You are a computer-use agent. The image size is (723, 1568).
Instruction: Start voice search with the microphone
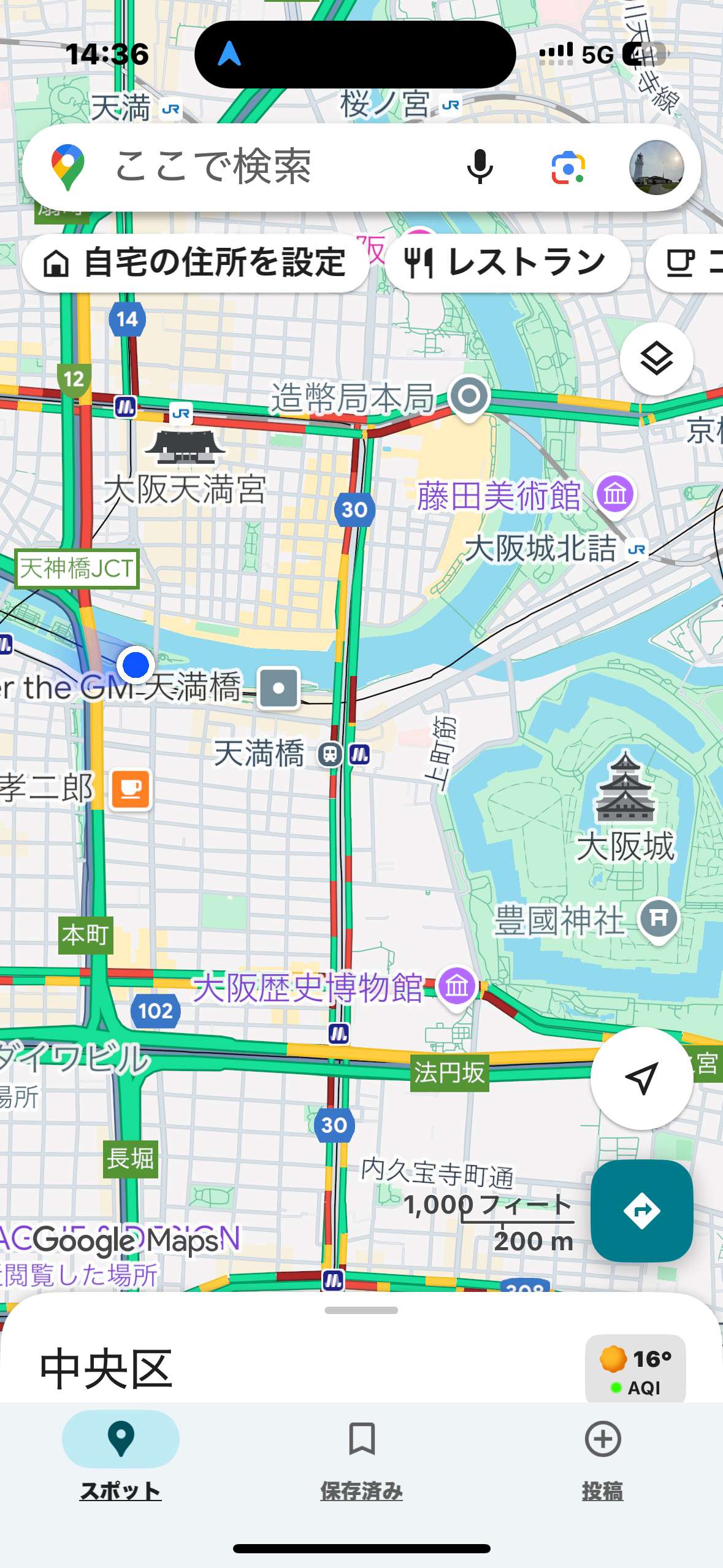coord(480,167)
